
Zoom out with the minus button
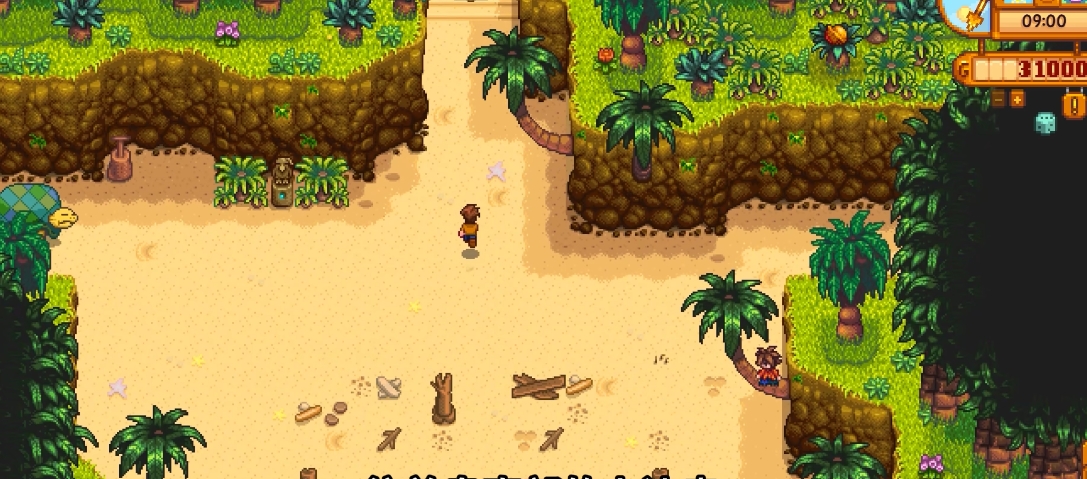coord(998,99)
